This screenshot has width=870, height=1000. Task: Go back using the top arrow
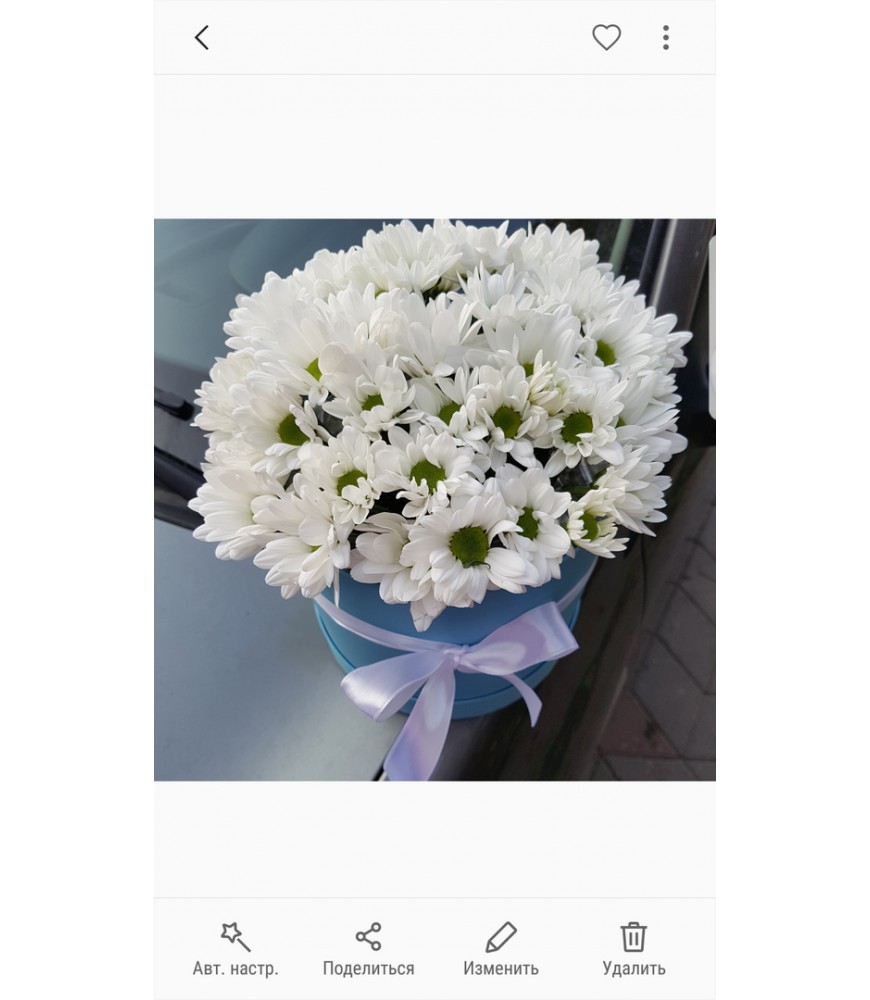pos(202,38)
